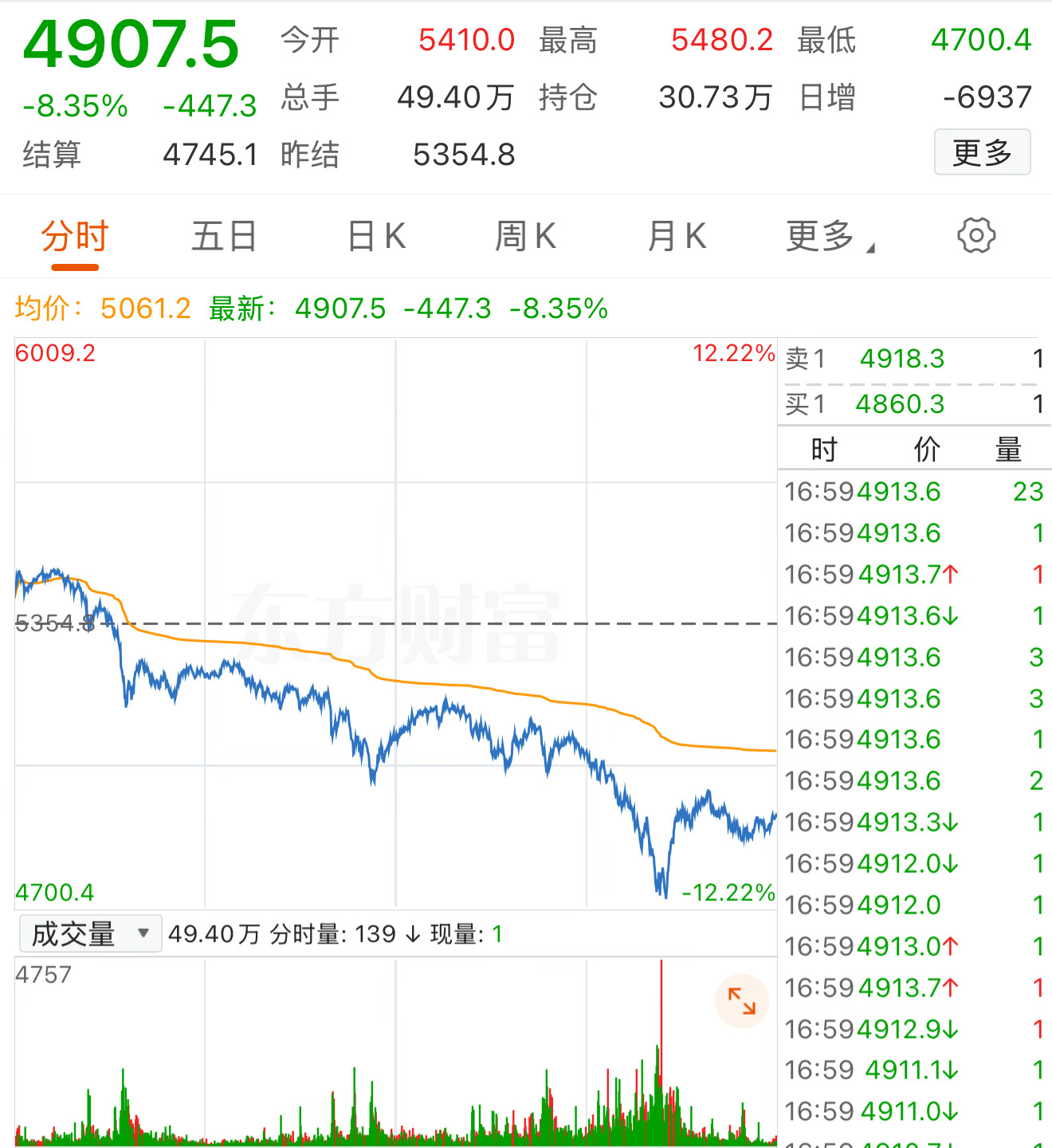Click the 价 column header in tick list

[x=927, y=449]
